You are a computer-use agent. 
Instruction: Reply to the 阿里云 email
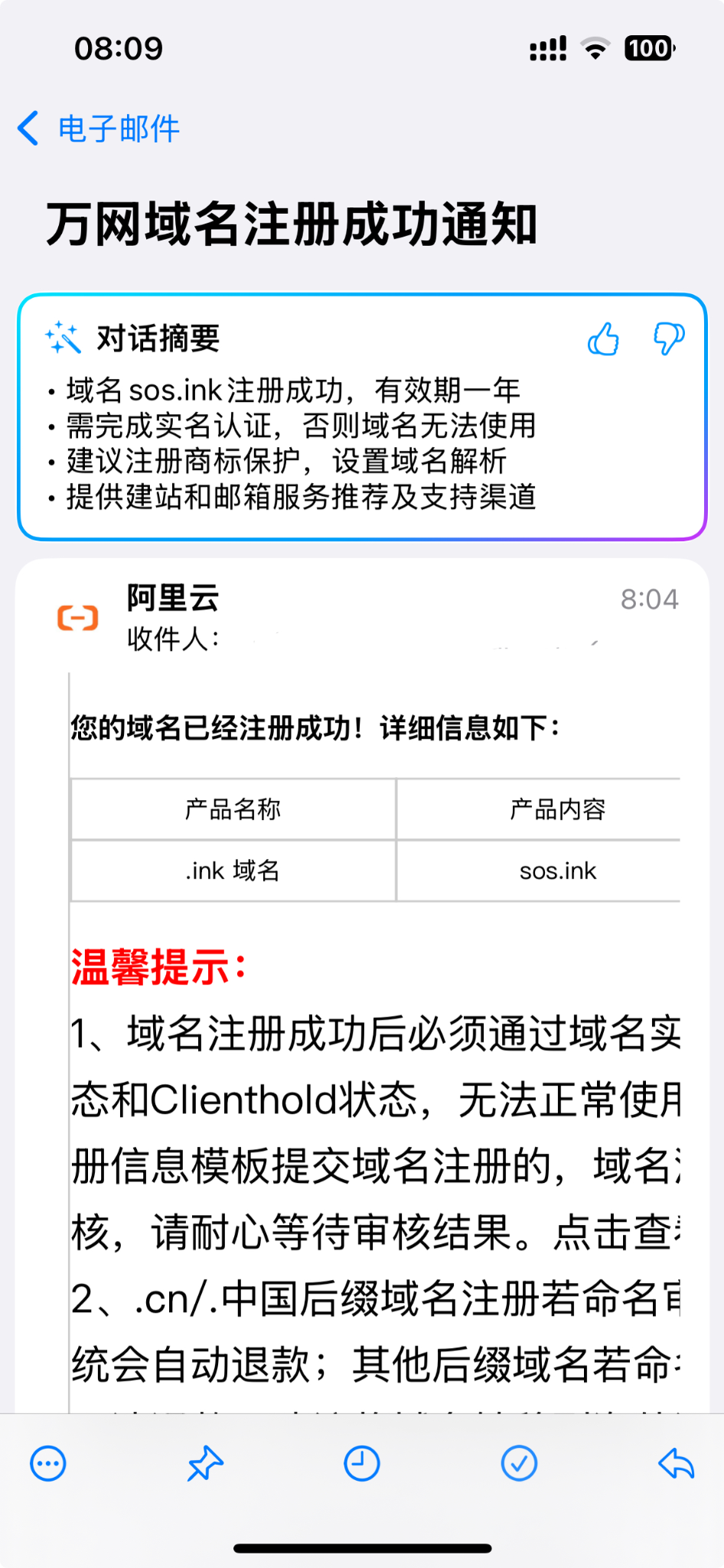[x=676, y=1464]
